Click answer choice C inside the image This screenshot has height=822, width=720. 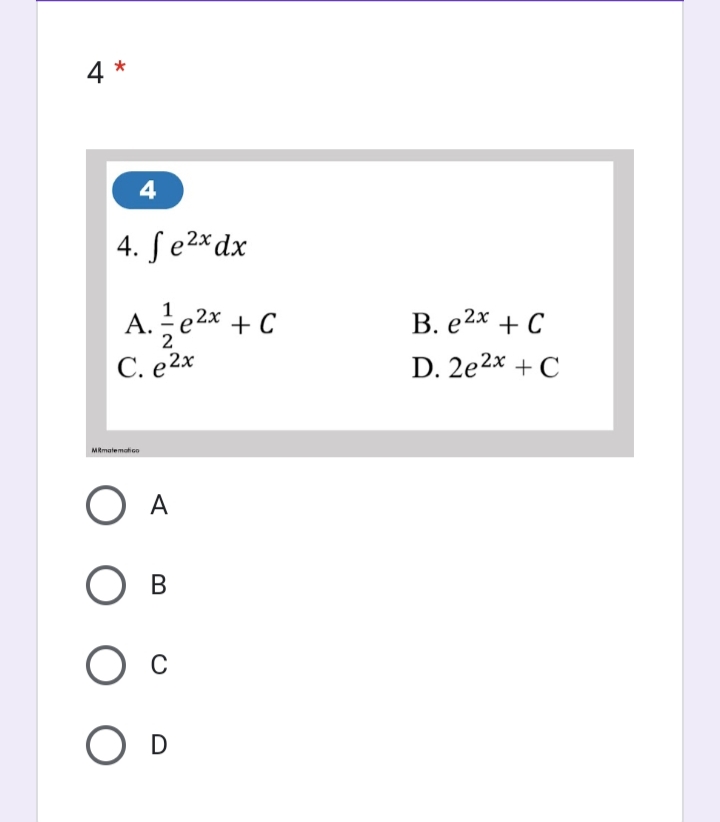click(x=150, y=366)
